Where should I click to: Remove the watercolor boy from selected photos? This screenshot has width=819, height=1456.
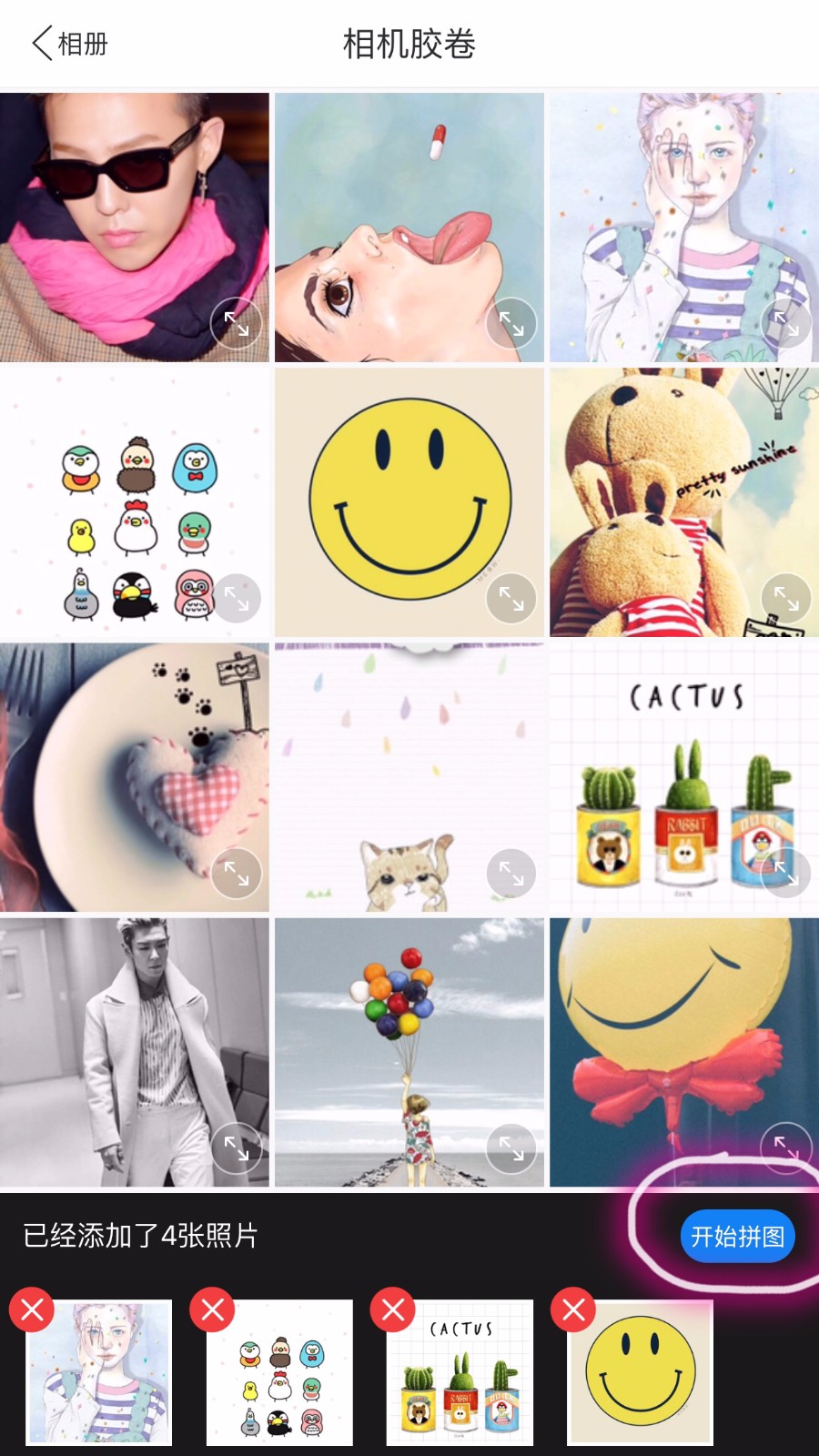click(x=32, y=1310)
